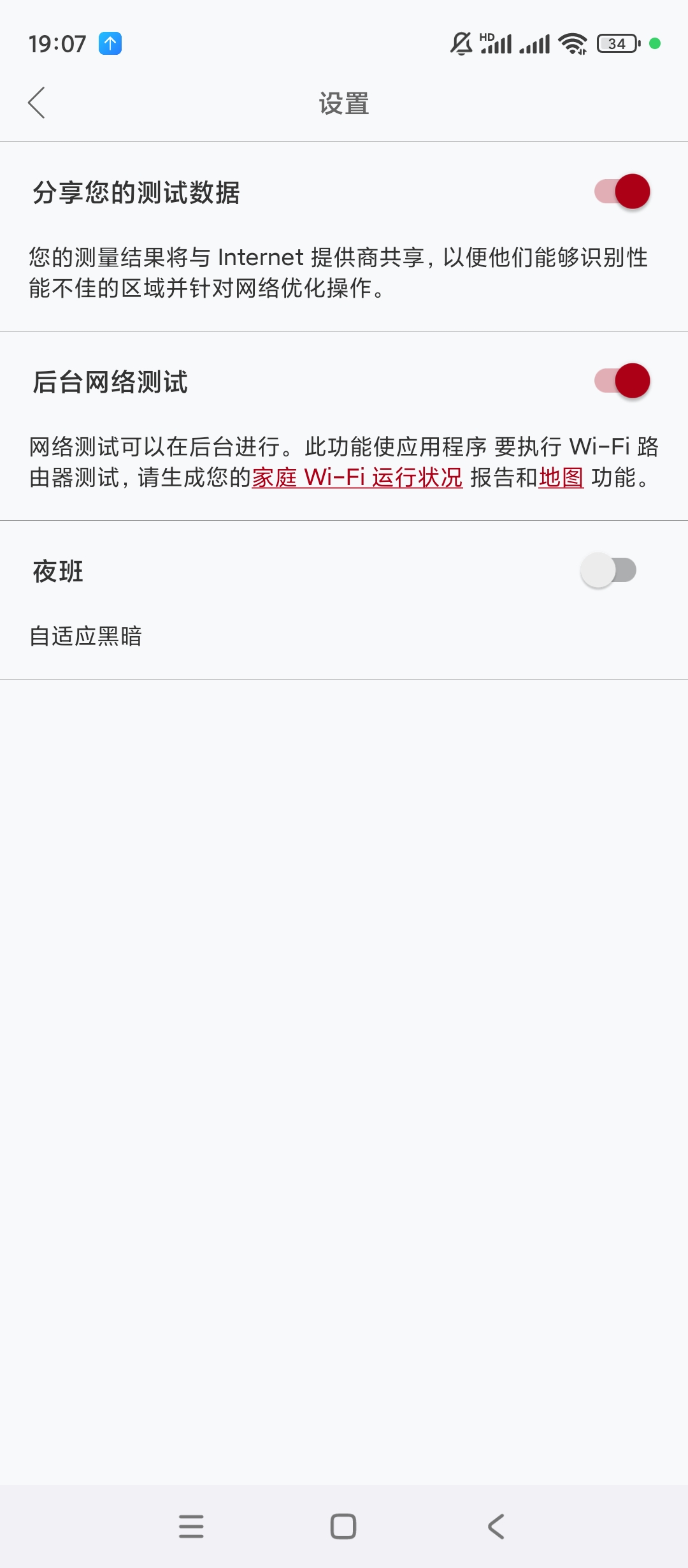The image size is (688, 1568).
Task: Open the 家庭 Wi-Fi 运行状况 link
Action: click(357, 477)
